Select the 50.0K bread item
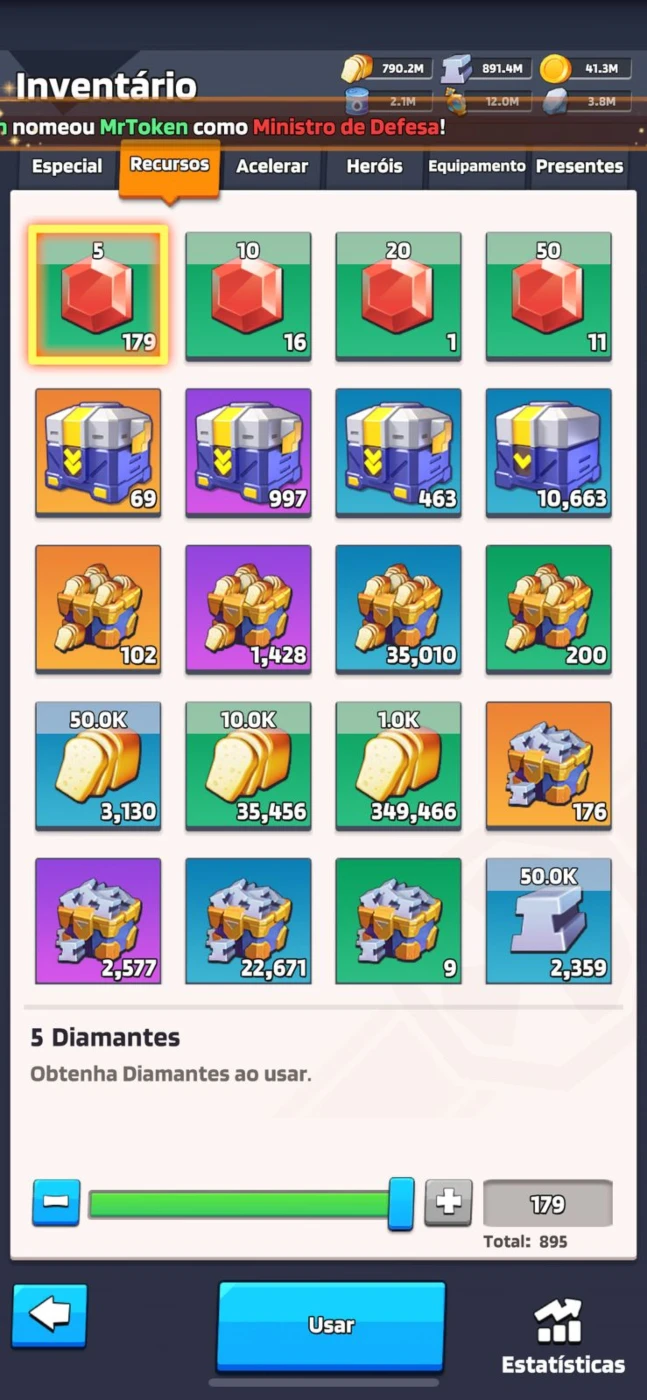 click(98, 766)
